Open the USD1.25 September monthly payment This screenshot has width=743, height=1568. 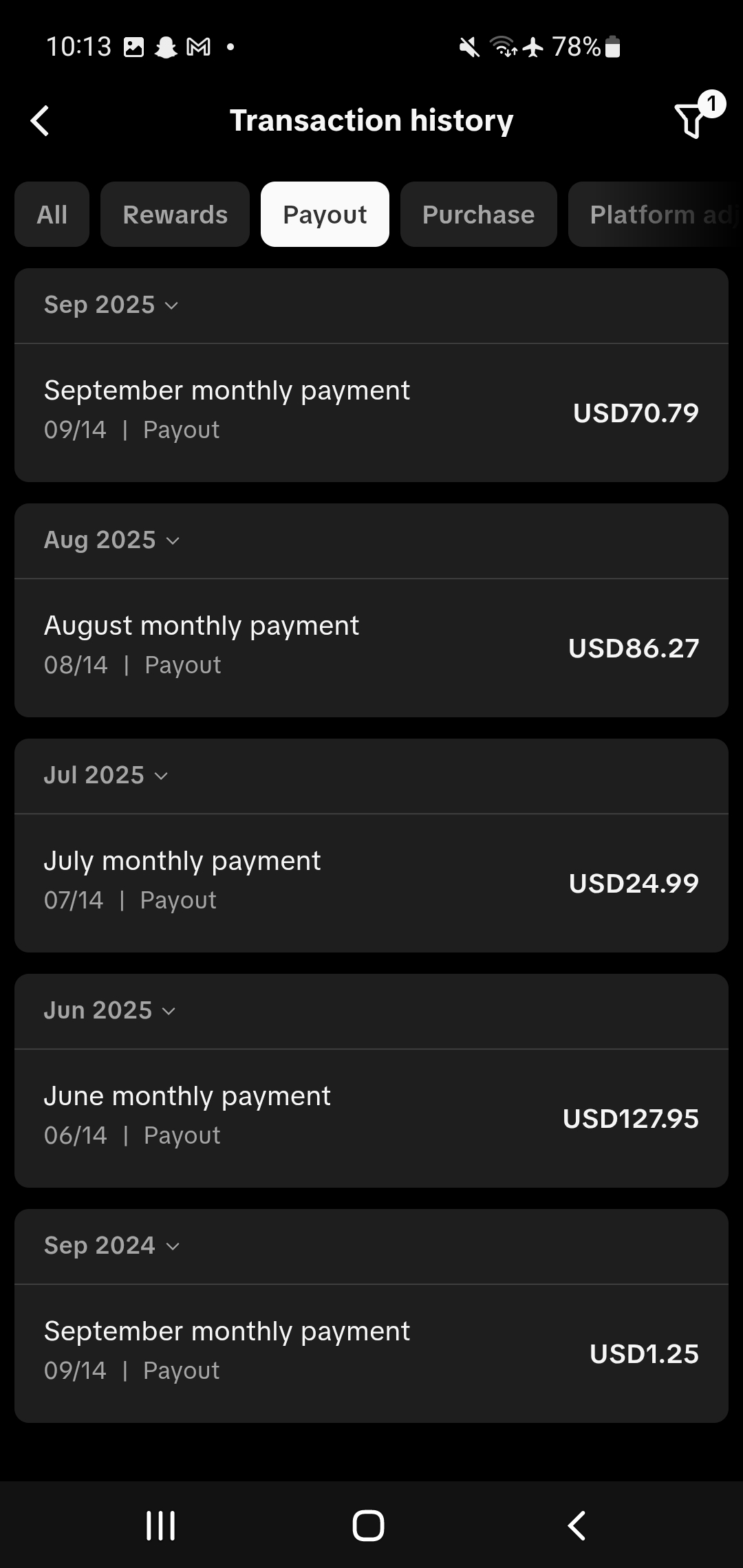click(x=371, y=1353)
